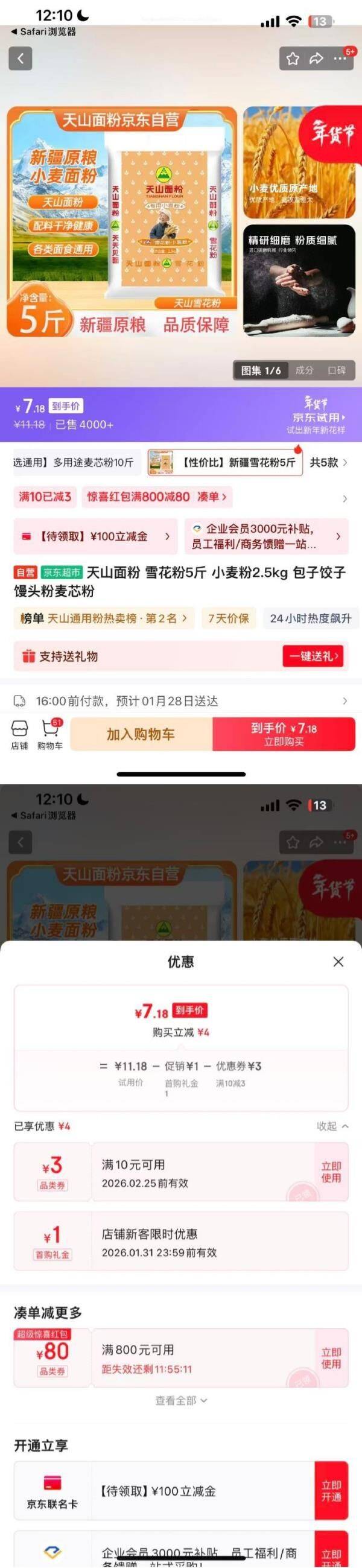Switch to the 成分 tab

pyautogui.click(x=304, y=370)
